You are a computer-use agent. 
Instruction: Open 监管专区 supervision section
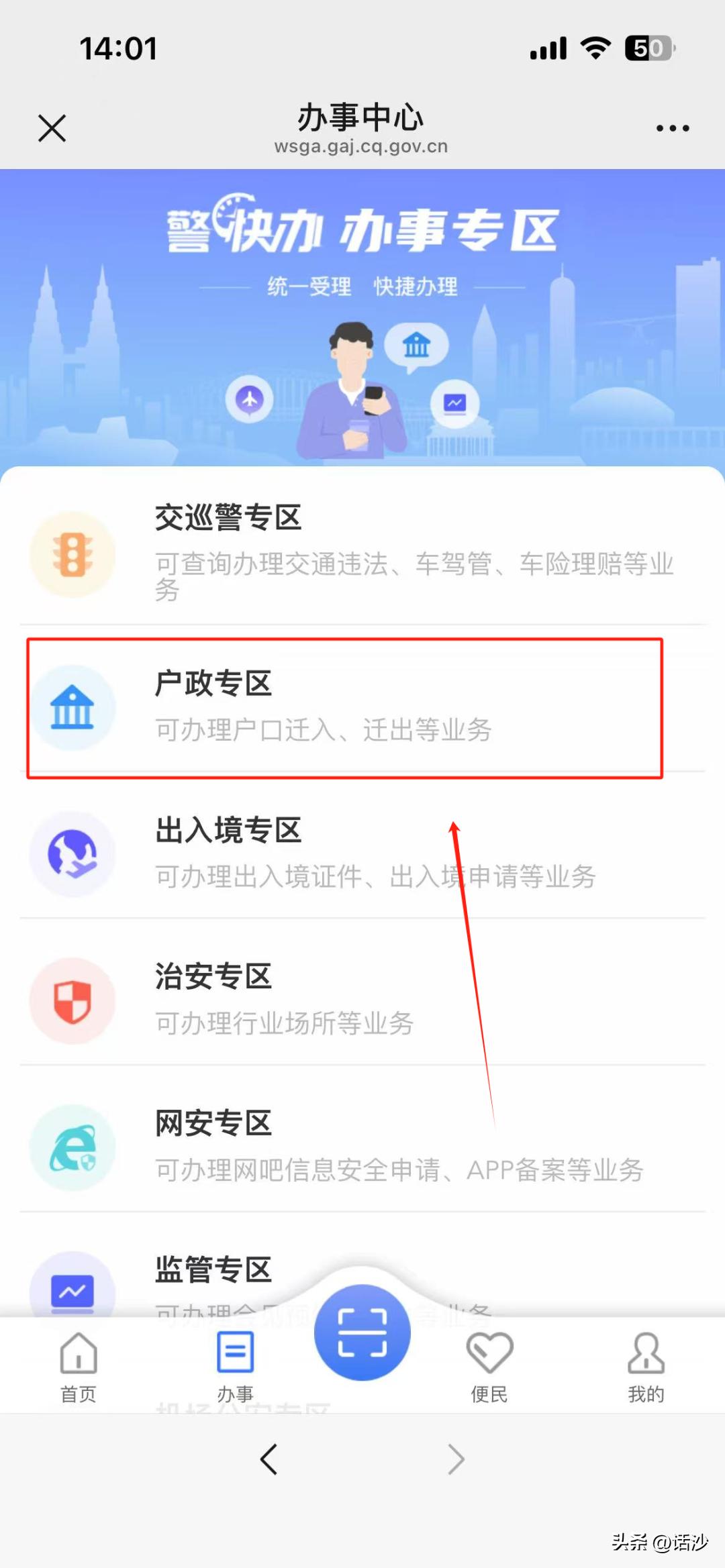click(213, 1271)
